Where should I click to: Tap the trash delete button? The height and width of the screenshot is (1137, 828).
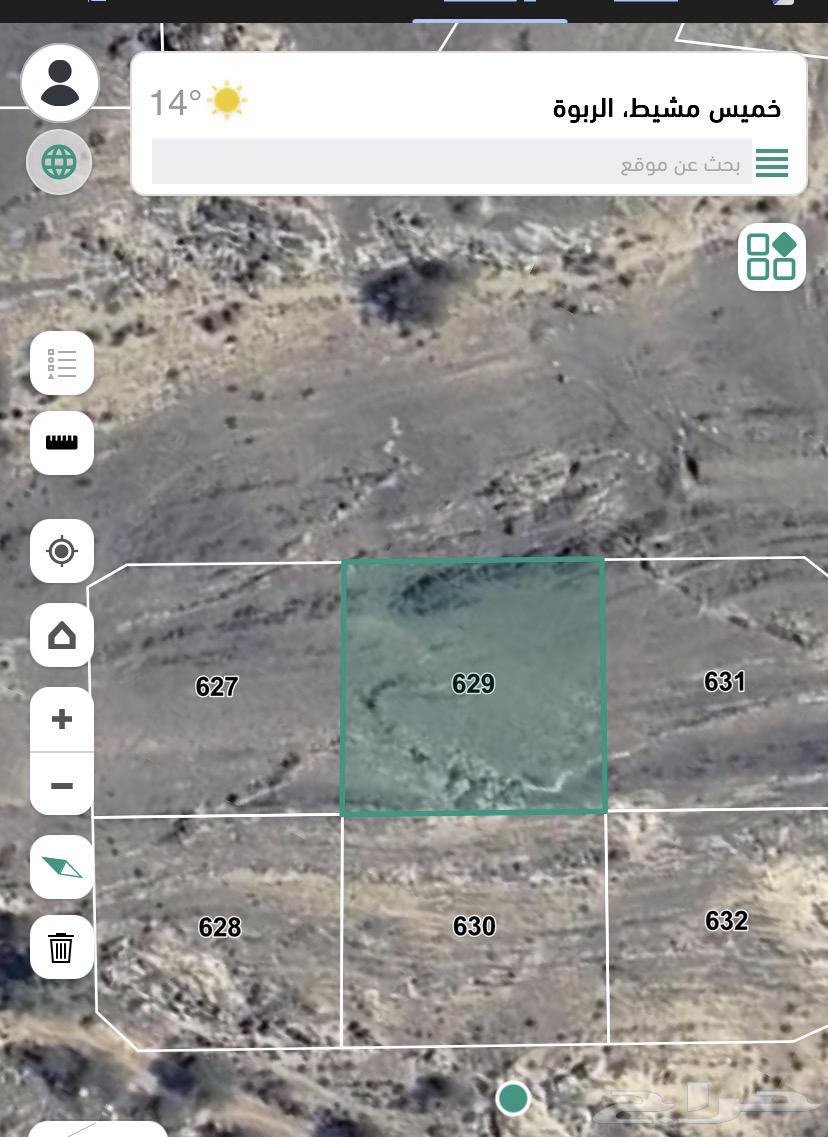point(62,947)
